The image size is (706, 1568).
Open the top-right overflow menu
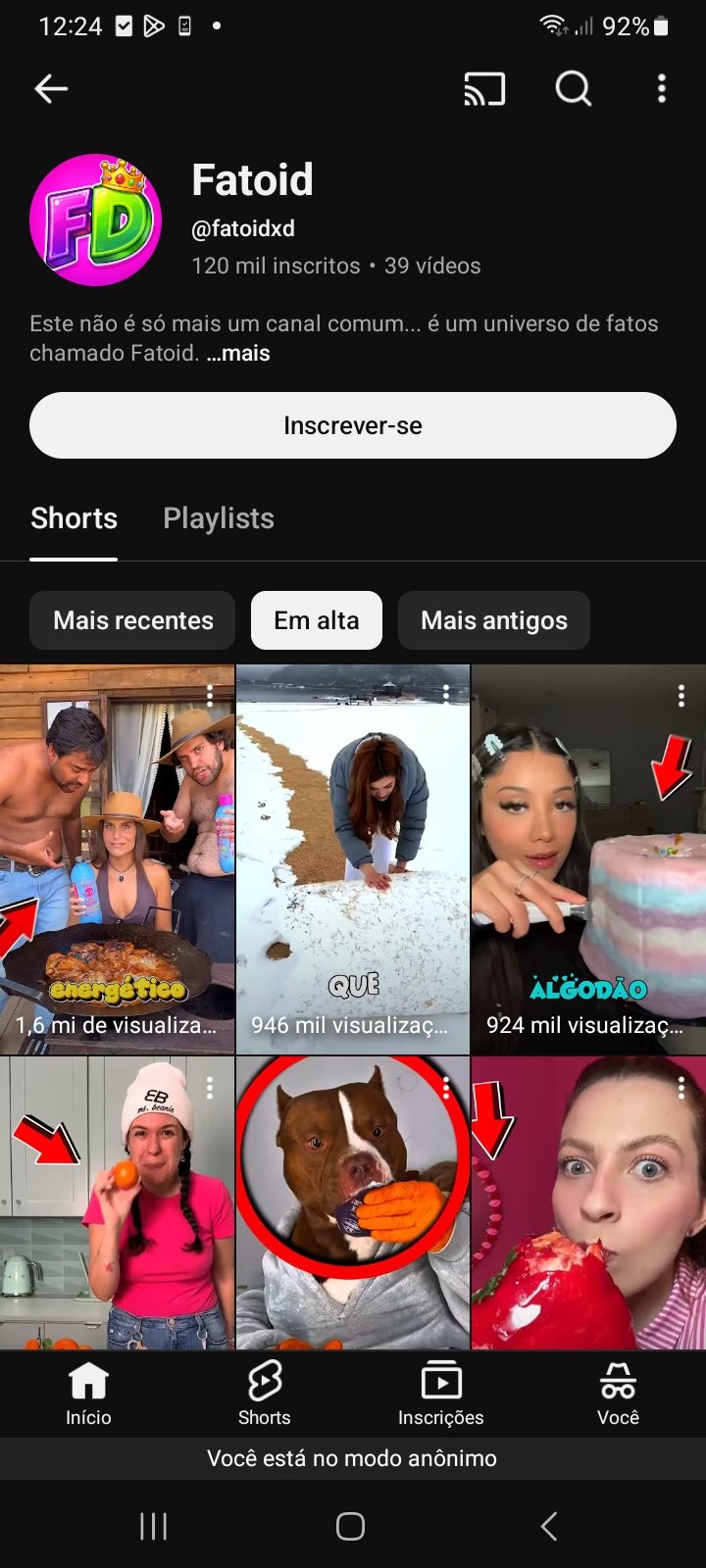662,88
